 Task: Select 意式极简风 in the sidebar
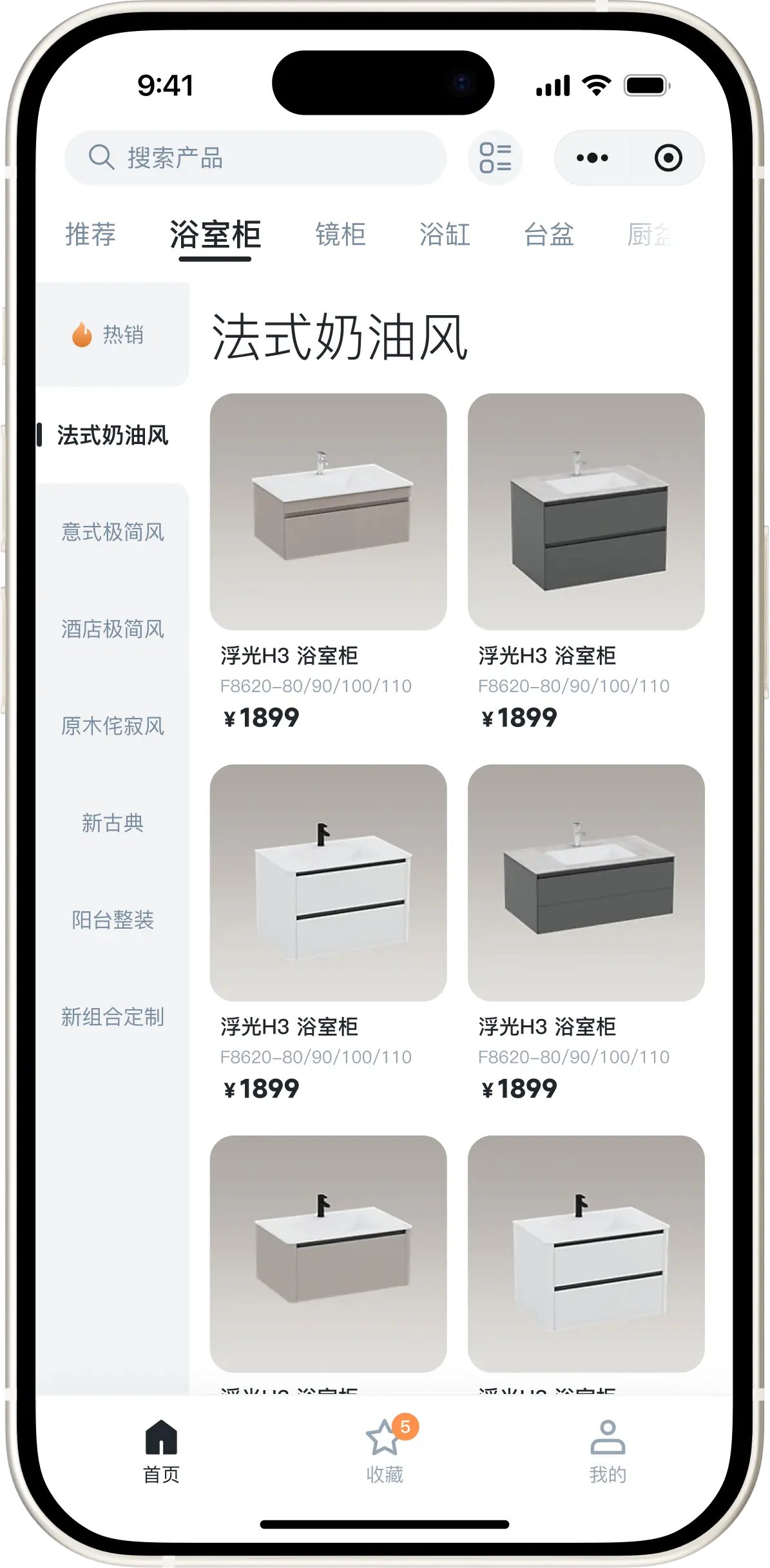click(112, 532)
